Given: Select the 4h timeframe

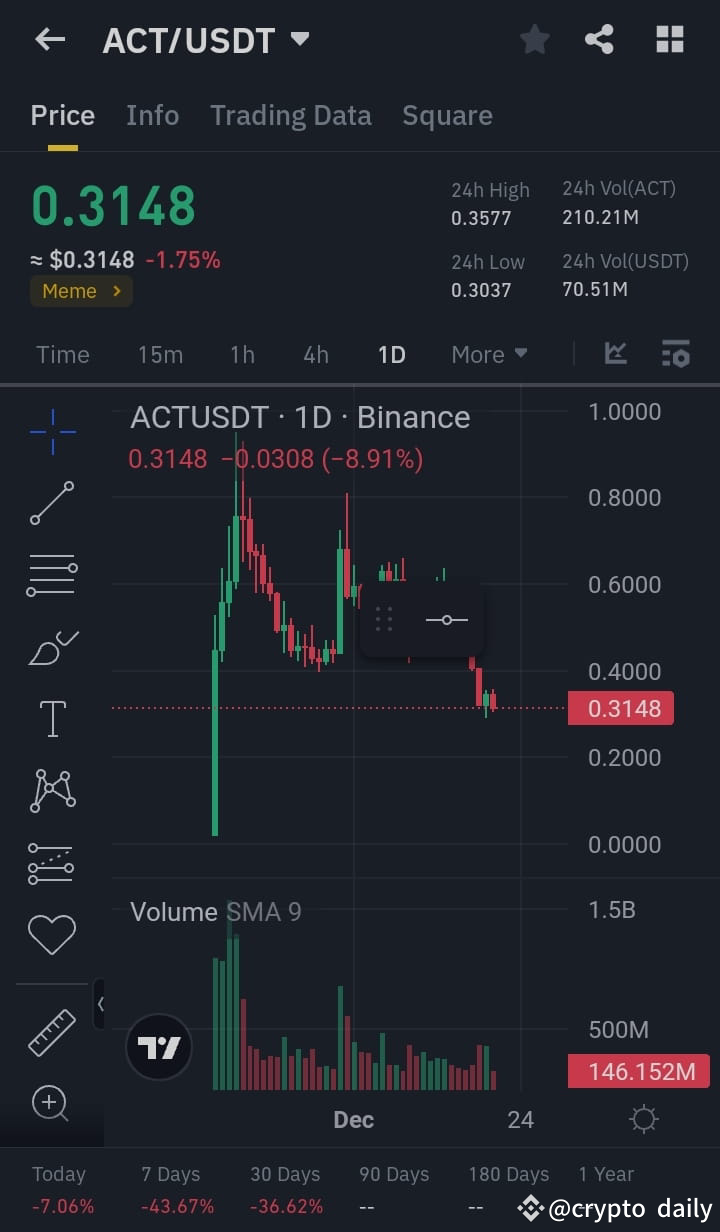Looking at the screenshot, I should pyautogui.click(x=315, y=354).
